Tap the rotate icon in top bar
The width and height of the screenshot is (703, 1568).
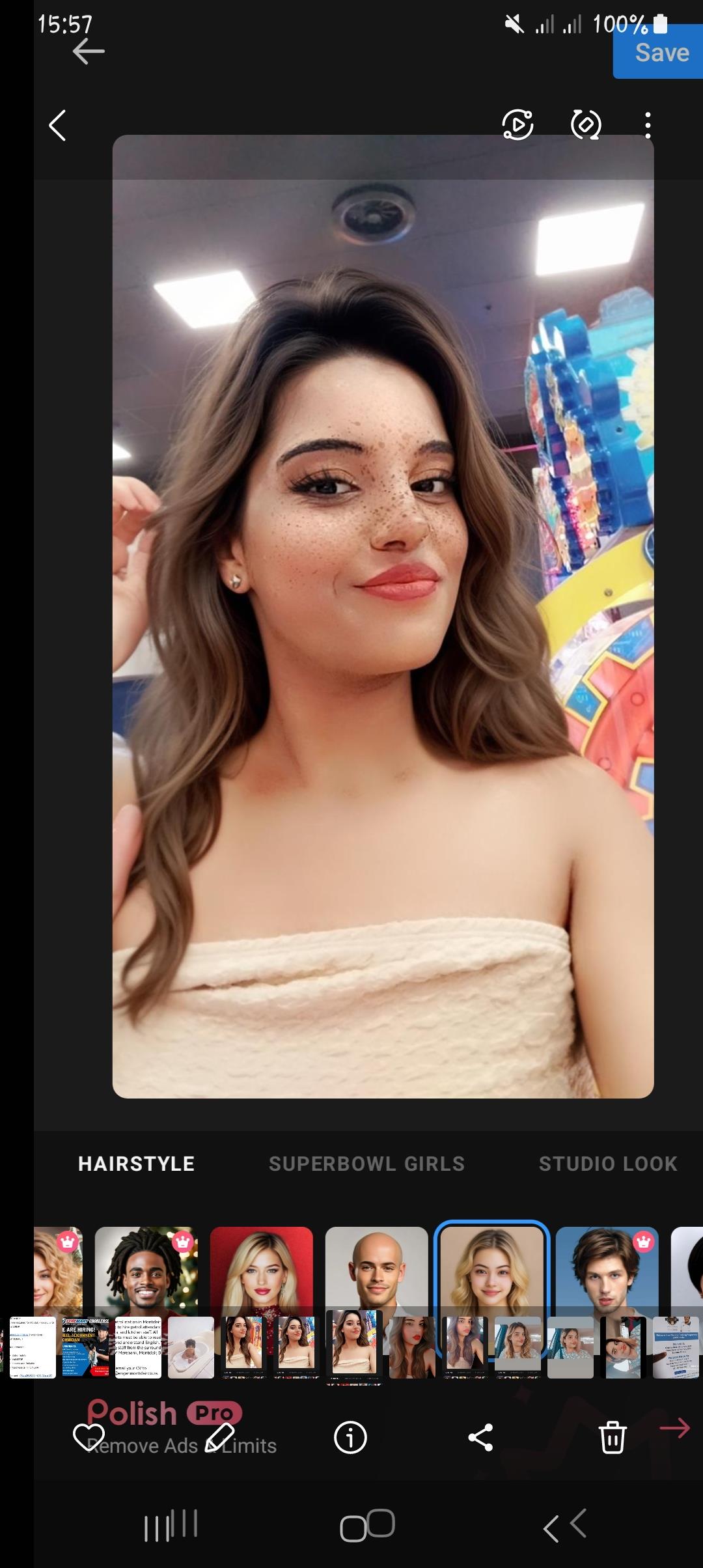585,125
